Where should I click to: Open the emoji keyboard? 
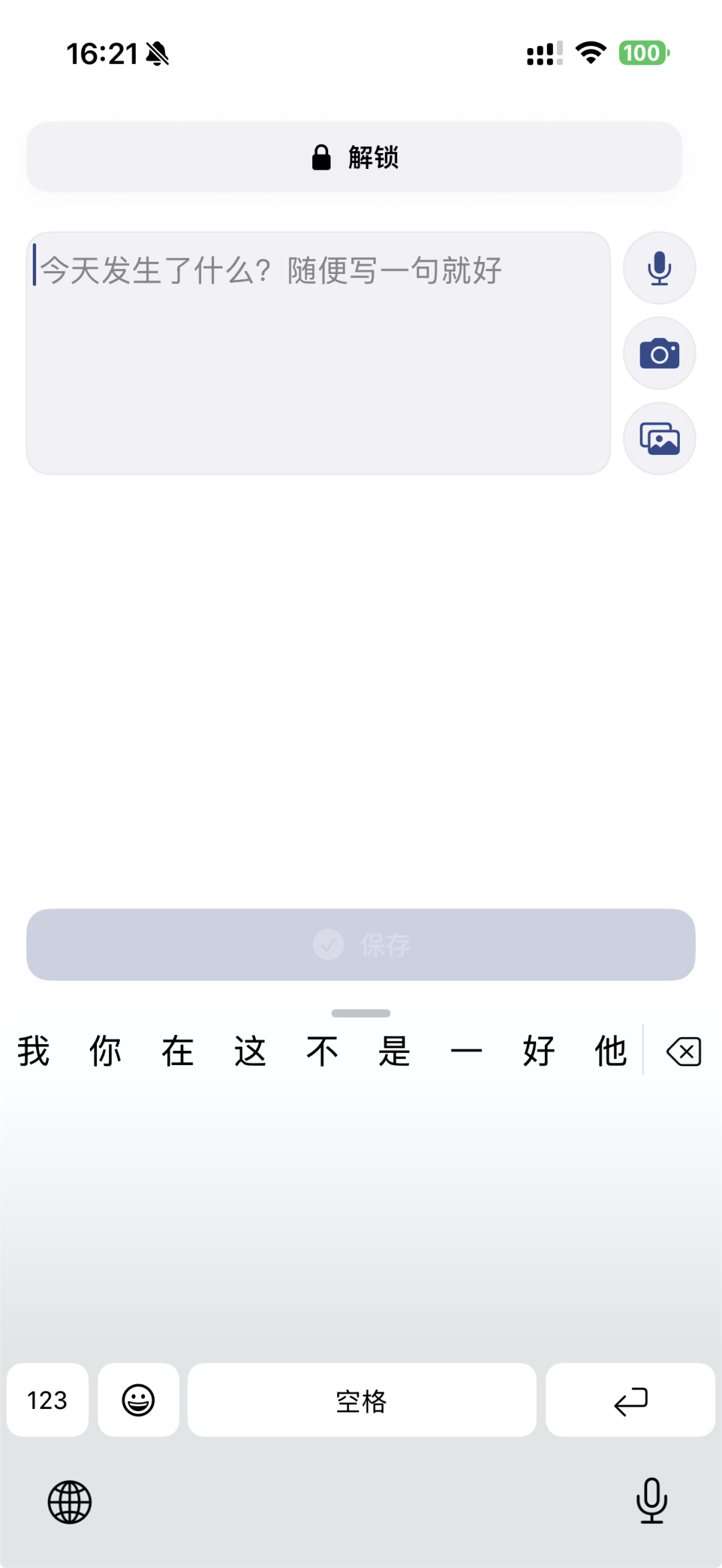138,1400
